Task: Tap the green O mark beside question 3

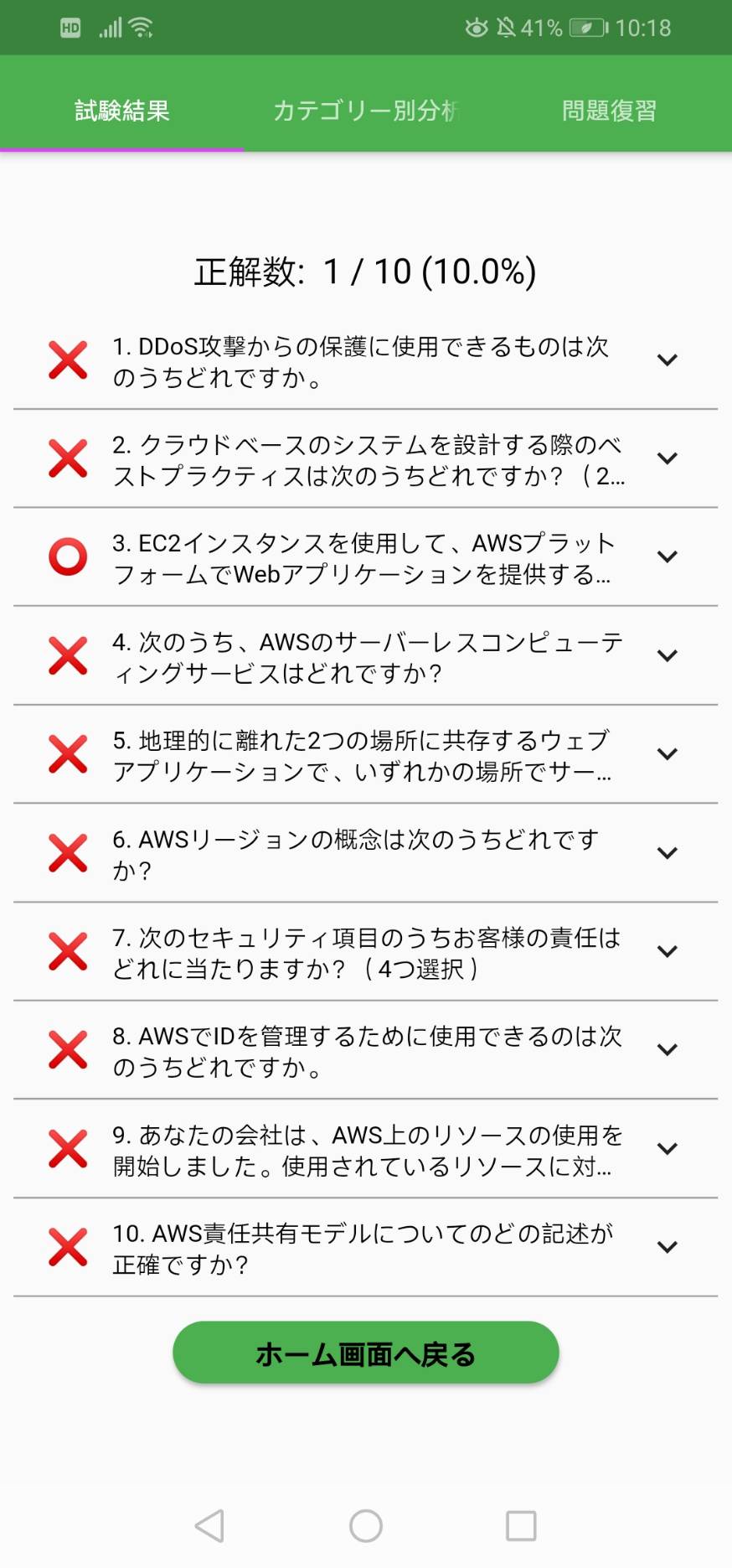Action: tap(69, 556)
